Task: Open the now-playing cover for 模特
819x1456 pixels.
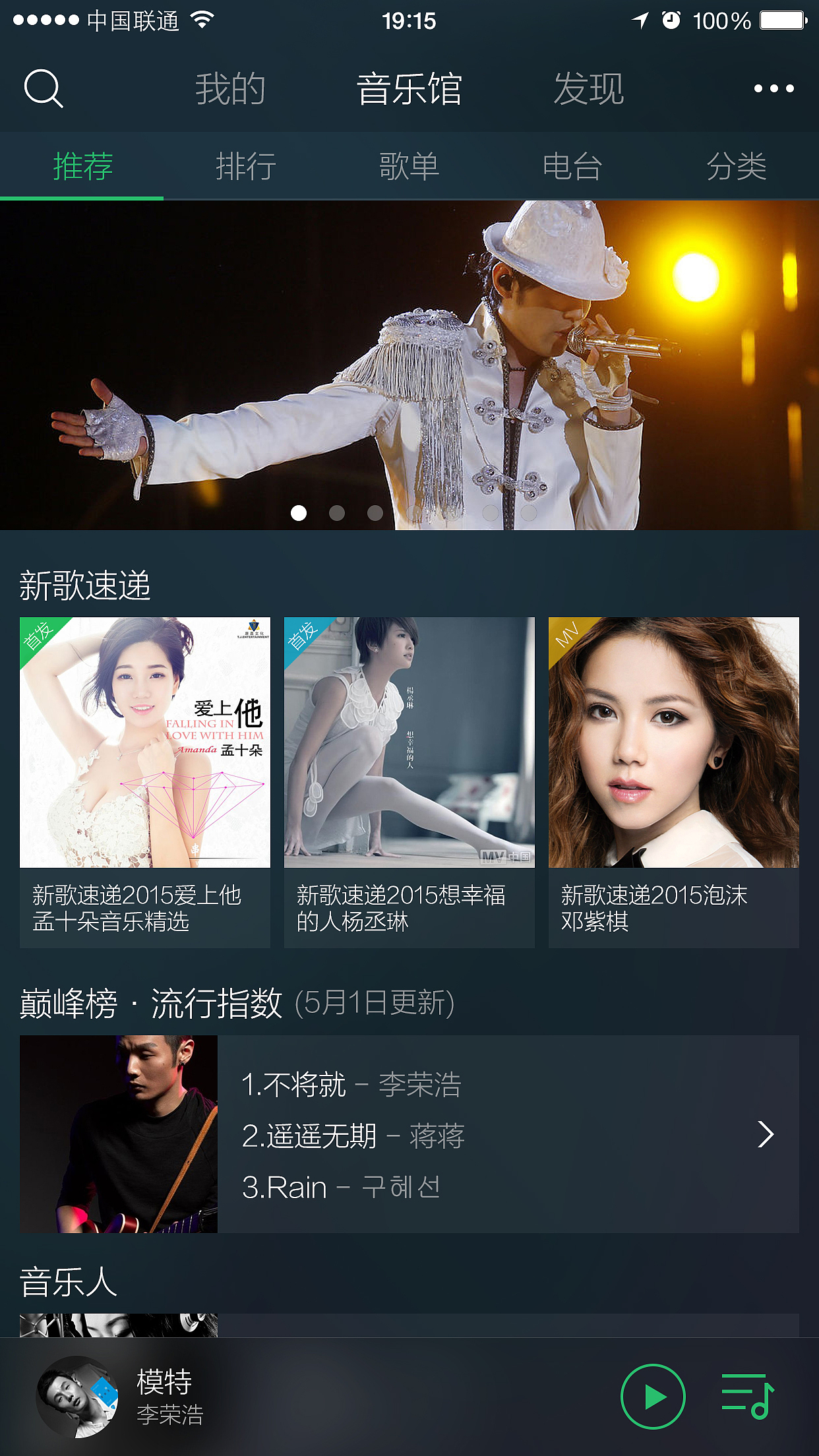Action: [77, 1397]
